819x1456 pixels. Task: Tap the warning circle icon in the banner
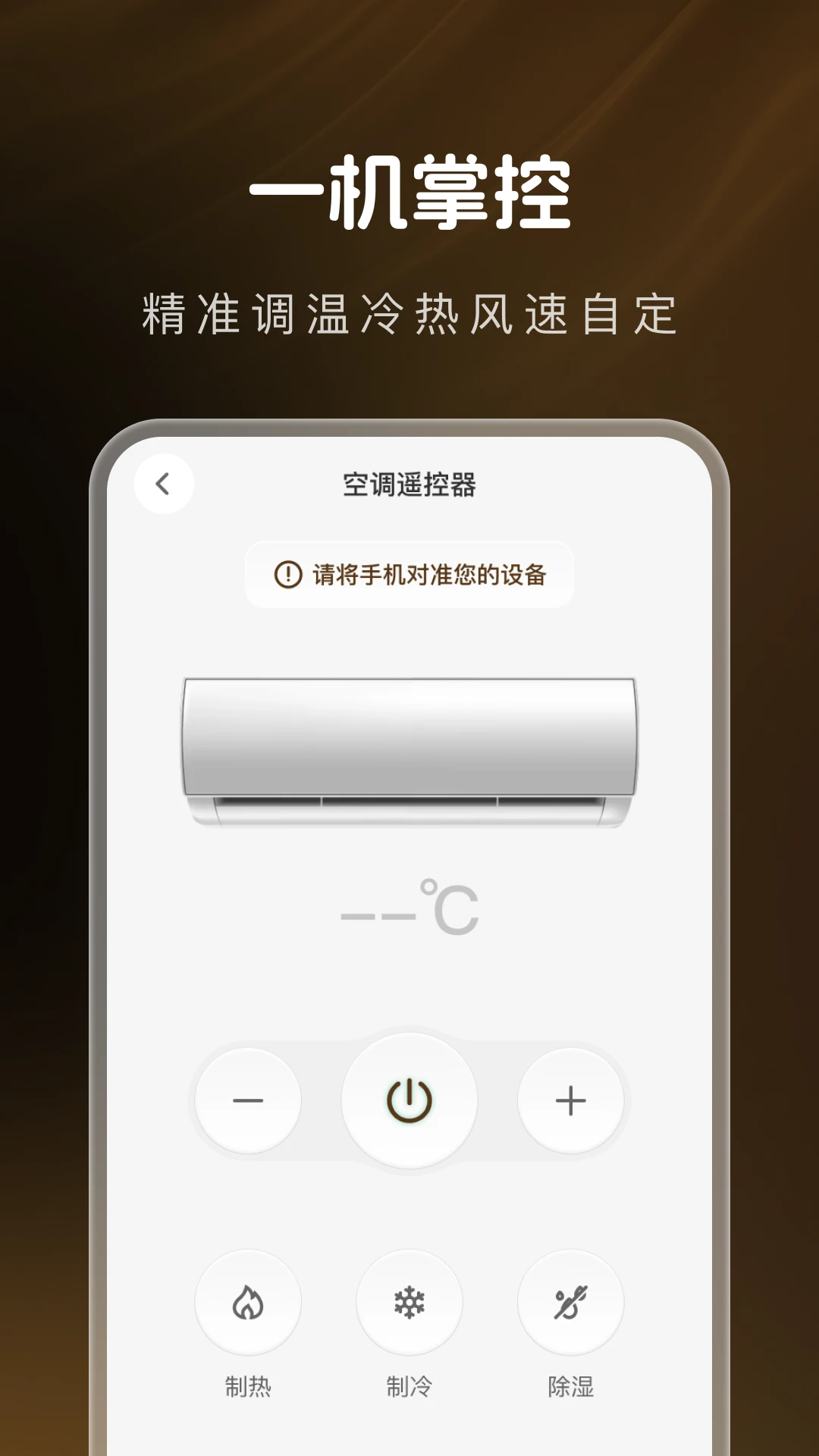click(x=287, y=575)
